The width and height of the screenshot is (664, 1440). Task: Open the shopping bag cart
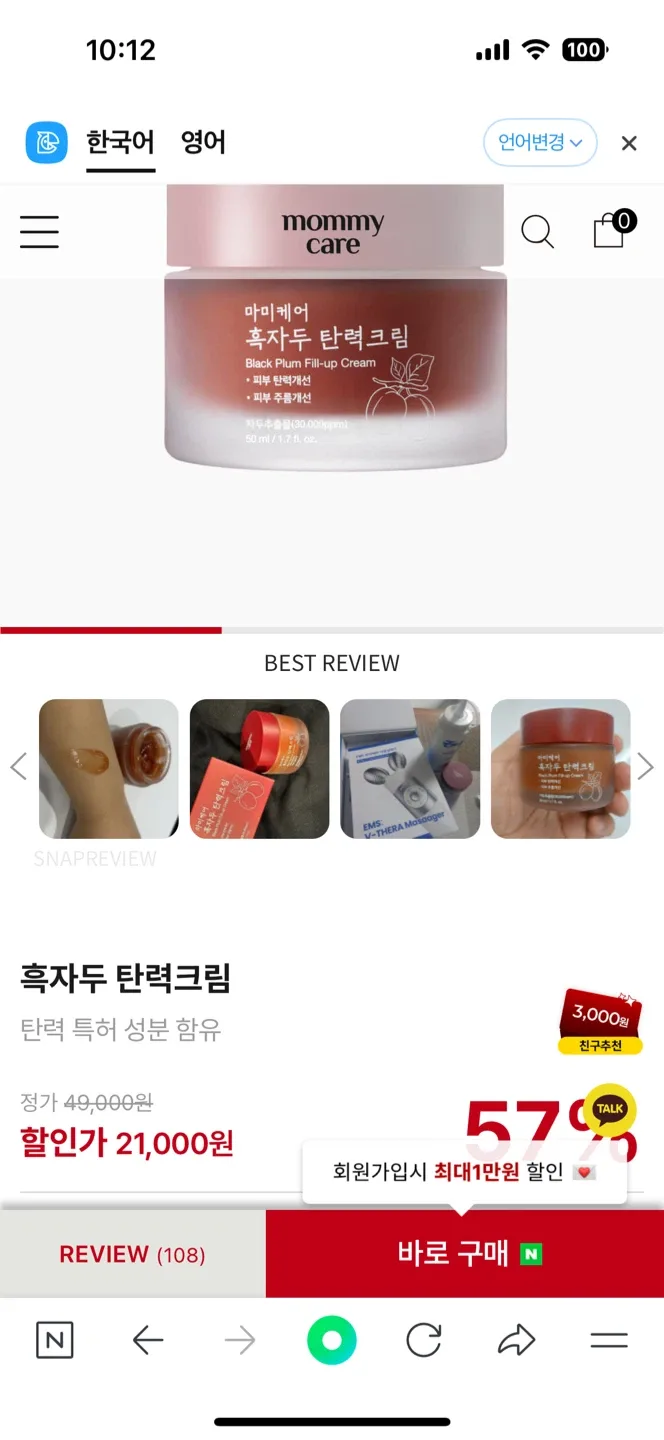coord(610,230)
